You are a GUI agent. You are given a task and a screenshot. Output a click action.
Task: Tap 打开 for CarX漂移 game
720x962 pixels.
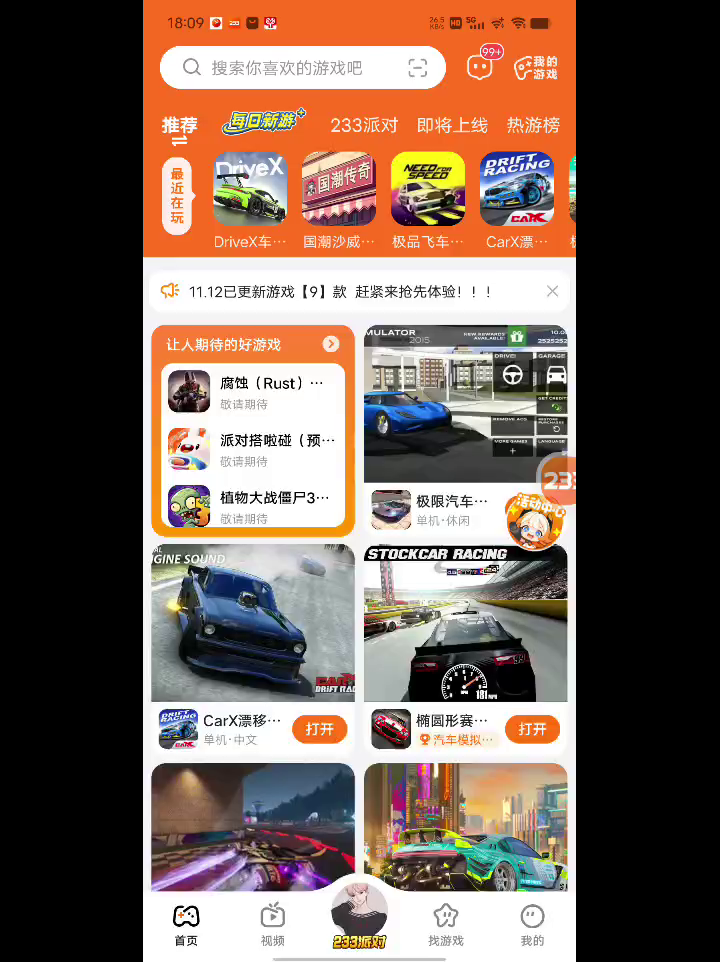(x=320, y=729)
